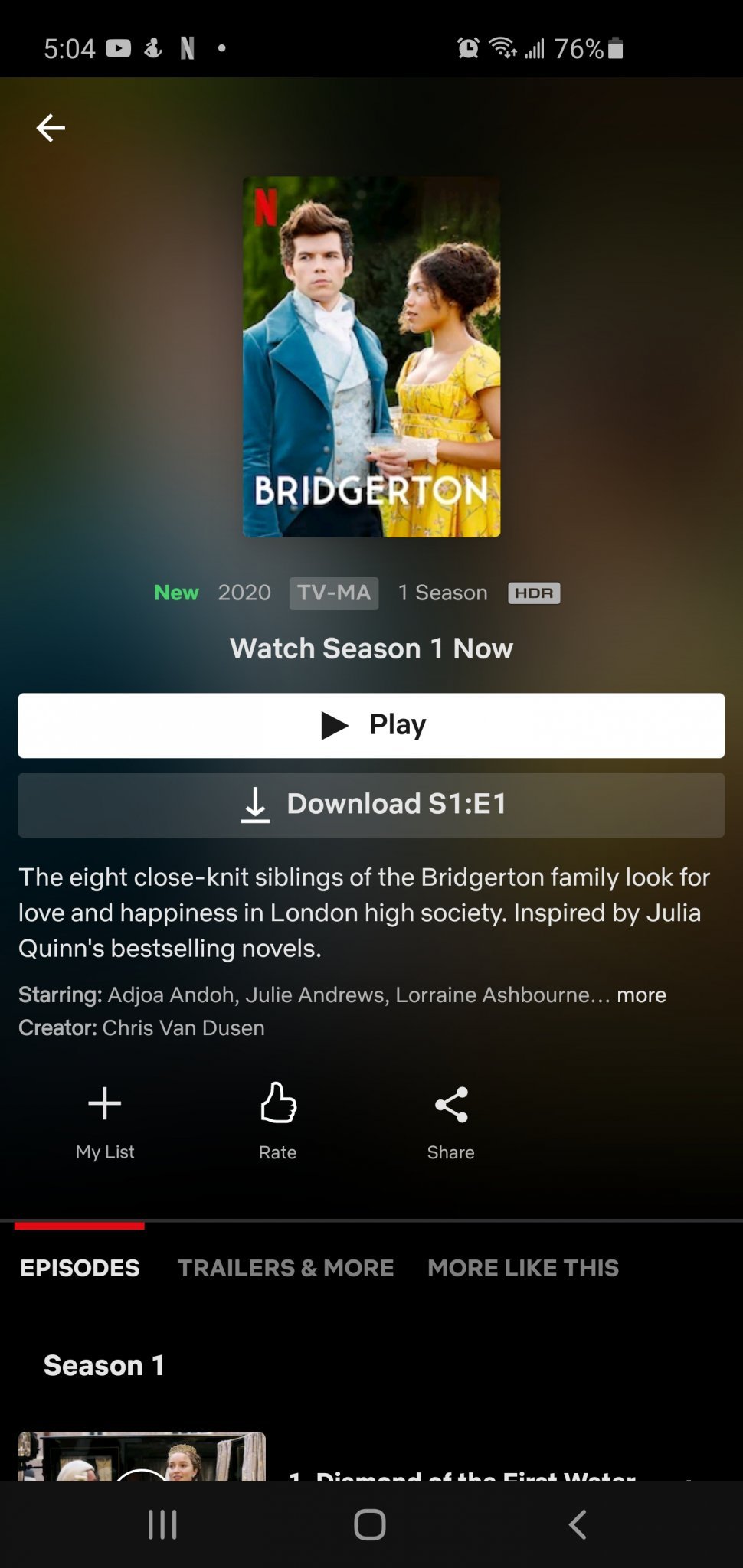
Task: Switch to Trailers & More tab
Action: 286,1268
